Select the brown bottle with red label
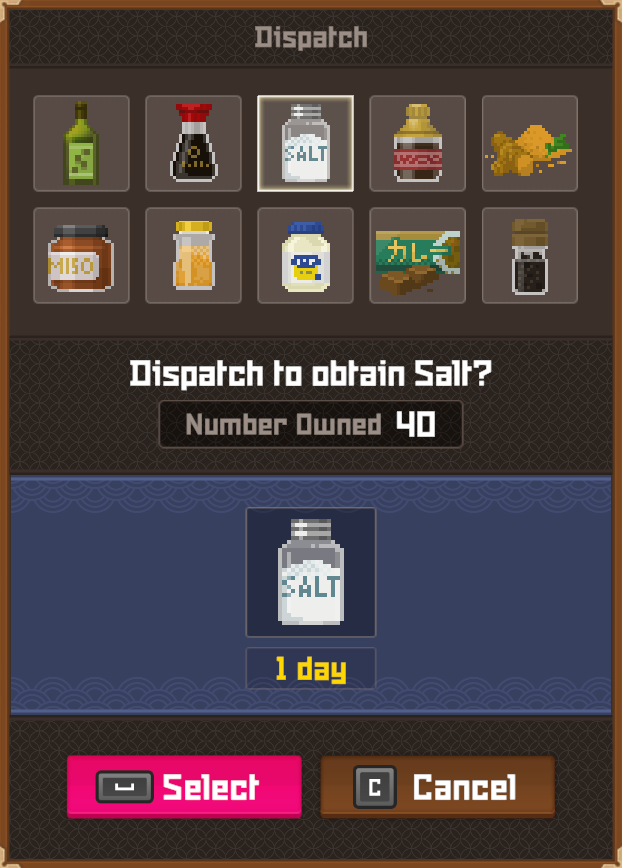 tap(417, 143)
